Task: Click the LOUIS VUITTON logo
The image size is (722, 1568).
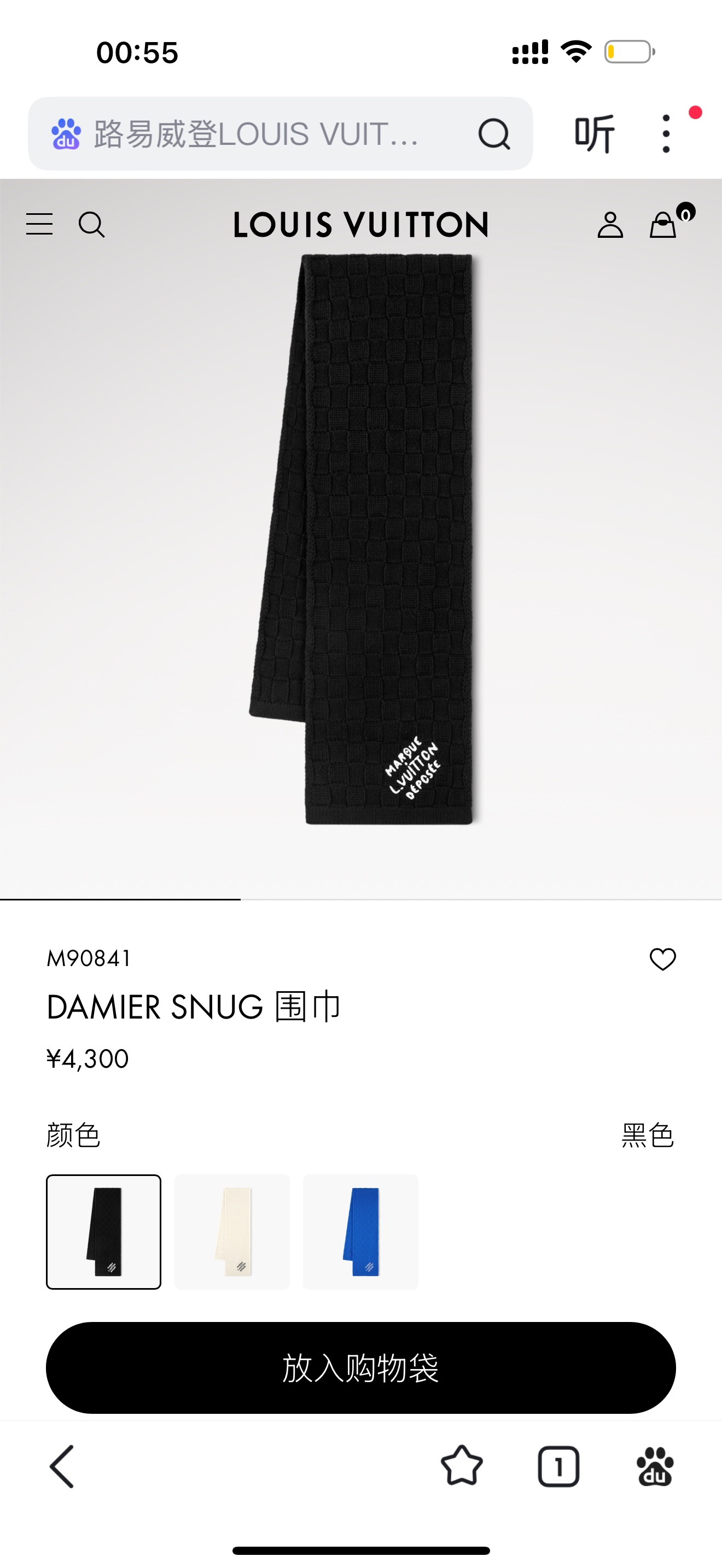Action: (x=360, y=225)
